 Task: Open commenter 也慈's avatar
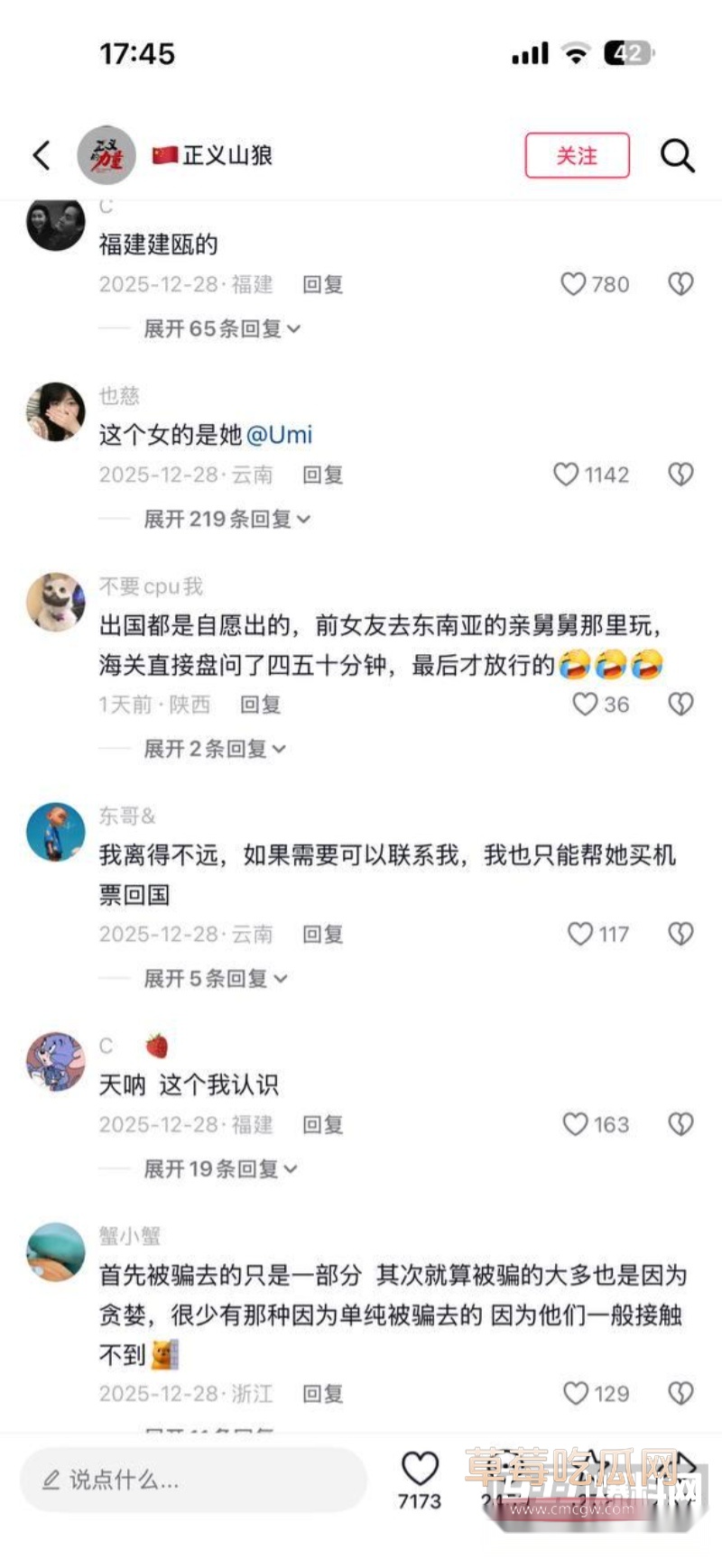(x=55, y=412)
